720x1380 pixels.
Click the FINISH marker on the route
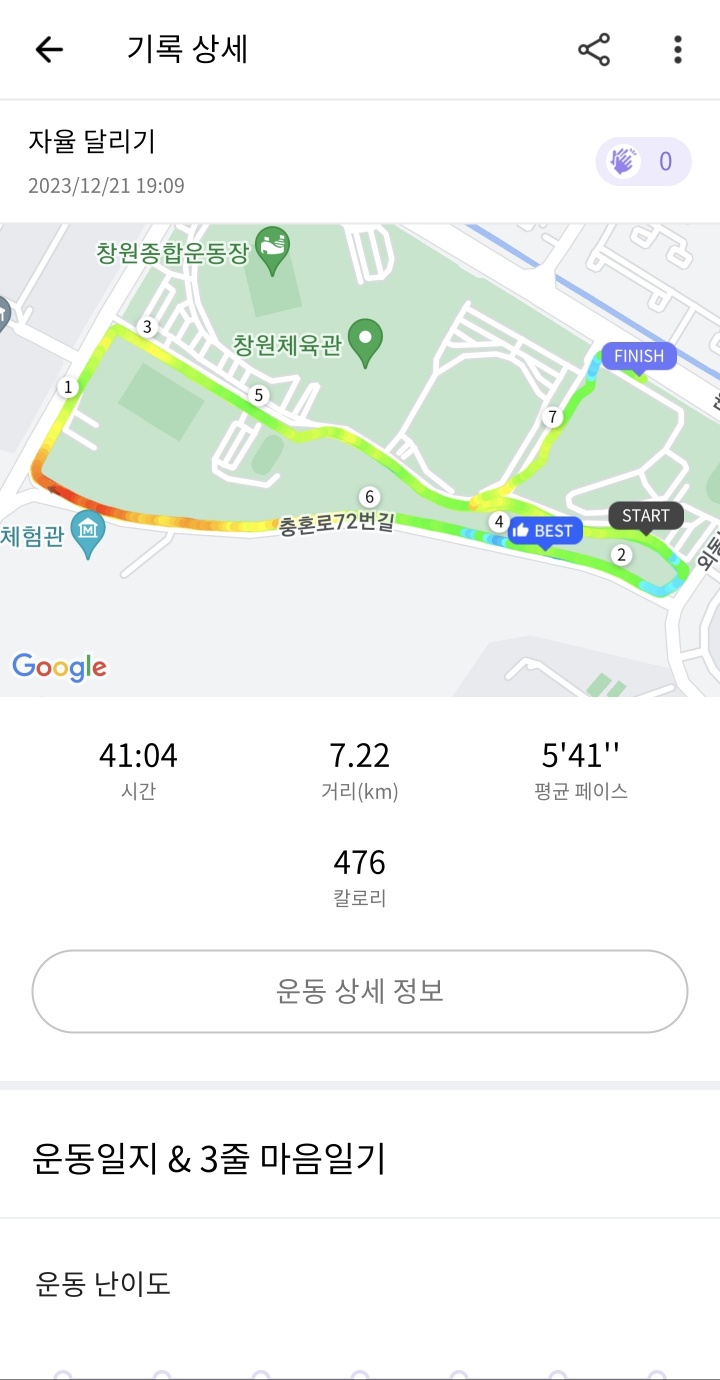point(639,355)
